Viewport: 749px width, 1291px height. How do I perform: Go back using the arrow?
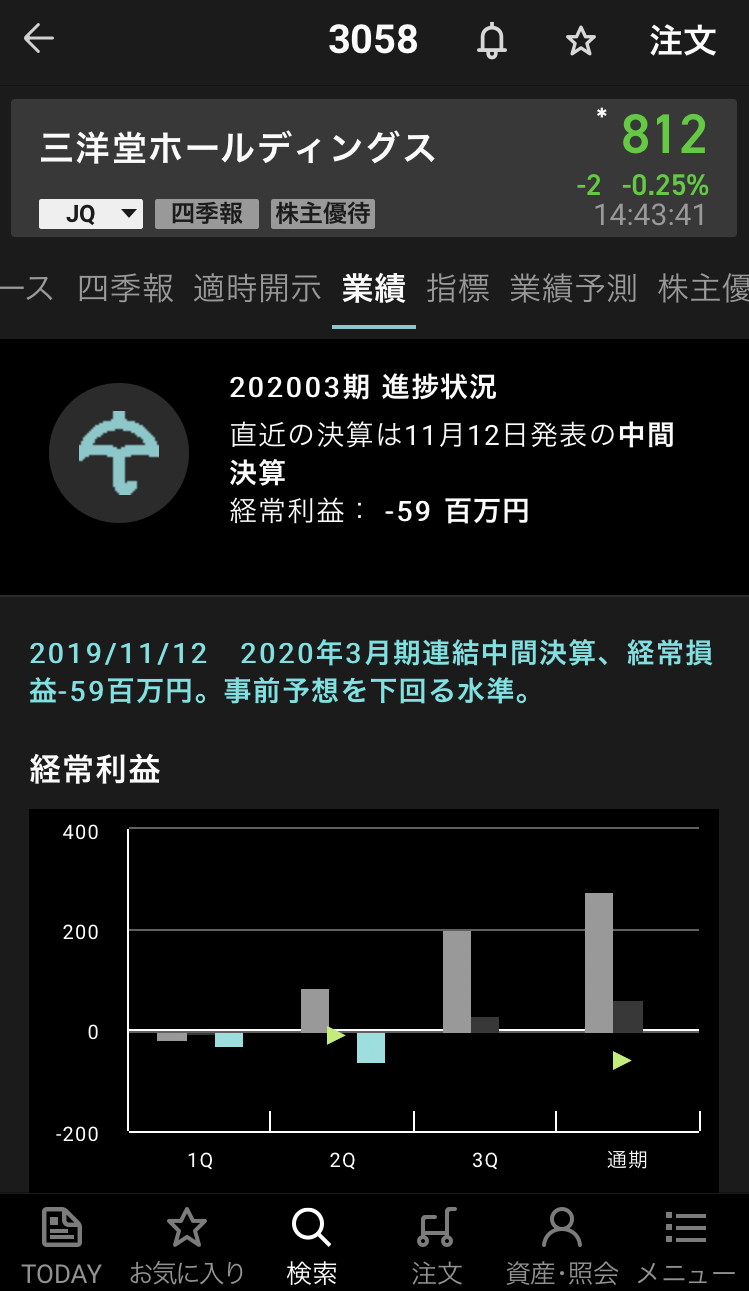point(39,40)
